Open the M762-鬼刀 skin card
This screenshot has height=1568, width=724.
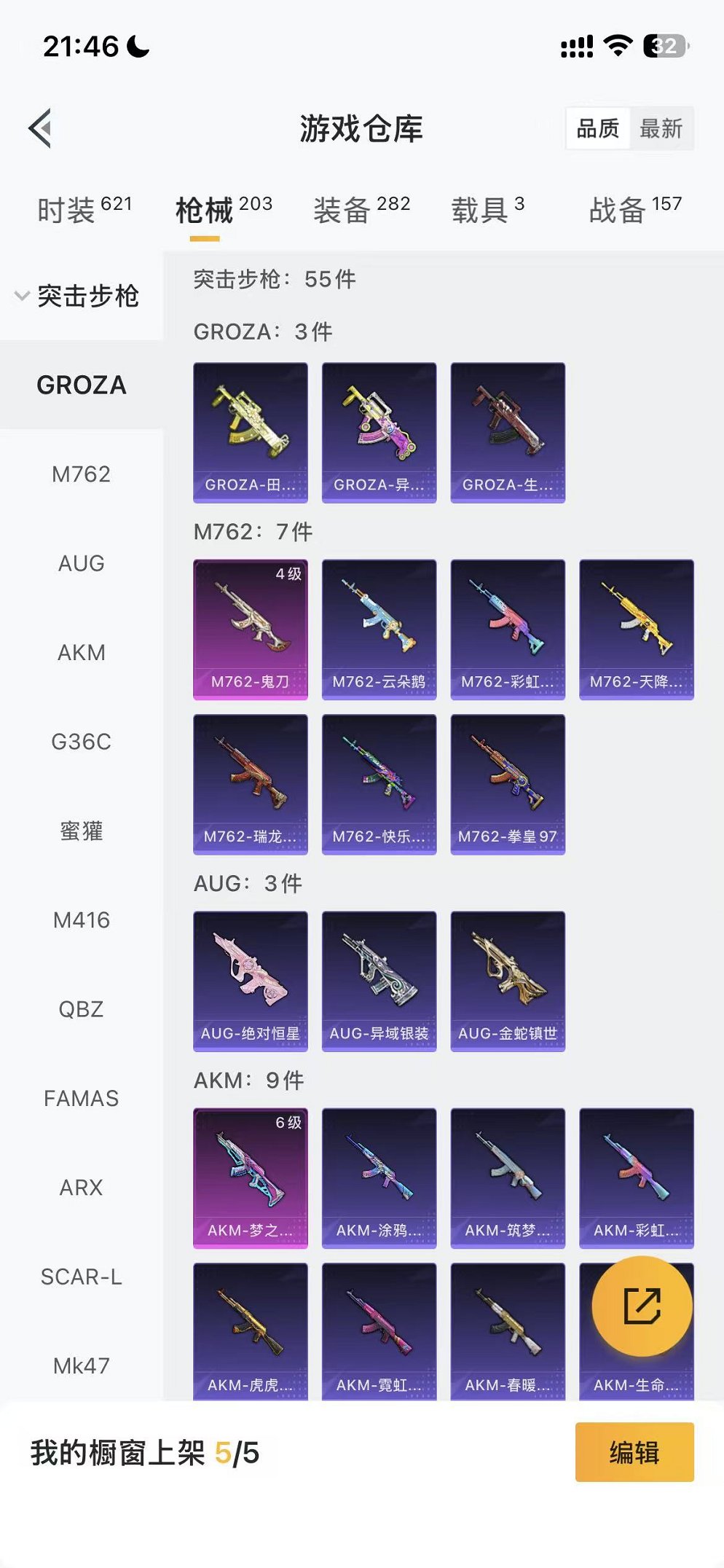click(250, 629)
